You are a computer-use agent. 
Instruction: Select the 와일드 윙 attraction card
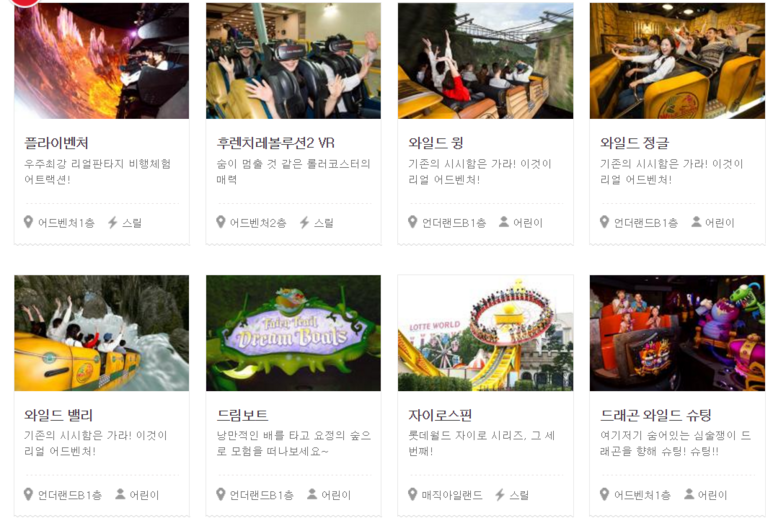(485, 122)
